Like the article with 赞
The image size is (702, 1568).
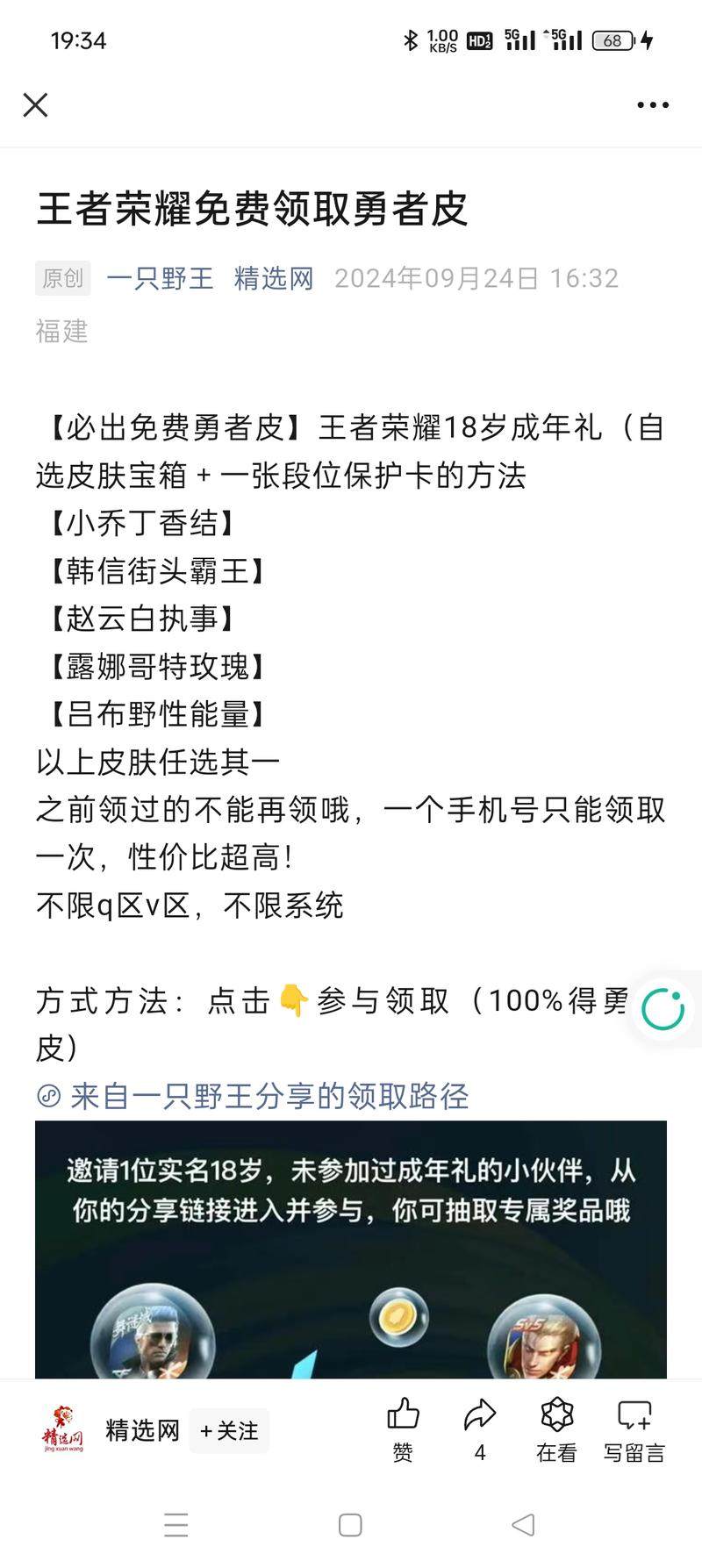[403, 1429]
